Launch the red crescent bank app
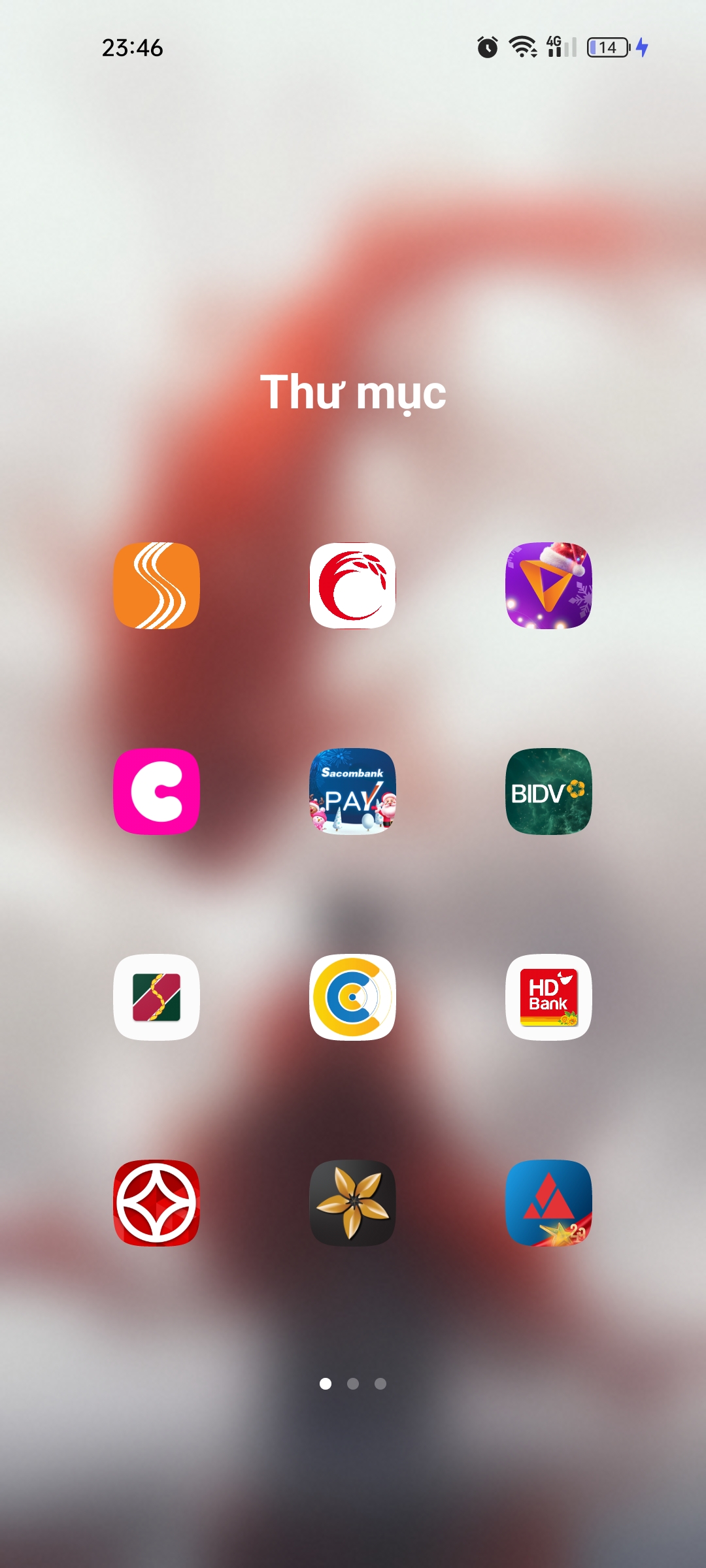Image resolution: width=706 pixels, height=1568 pixels. 352,585
